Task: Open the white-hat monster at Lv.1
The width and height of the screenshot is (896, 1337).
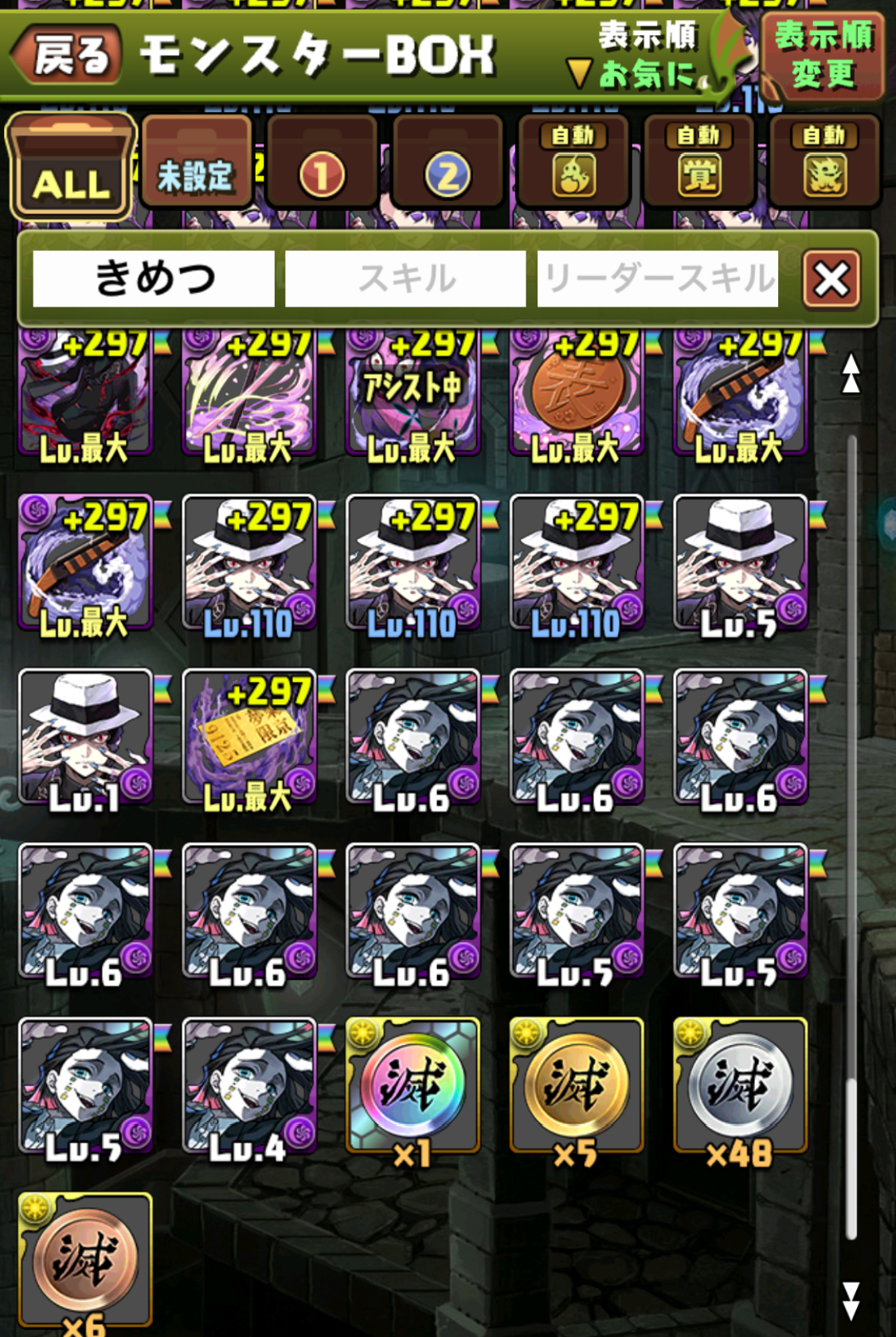Action: [x=85, y=738]
